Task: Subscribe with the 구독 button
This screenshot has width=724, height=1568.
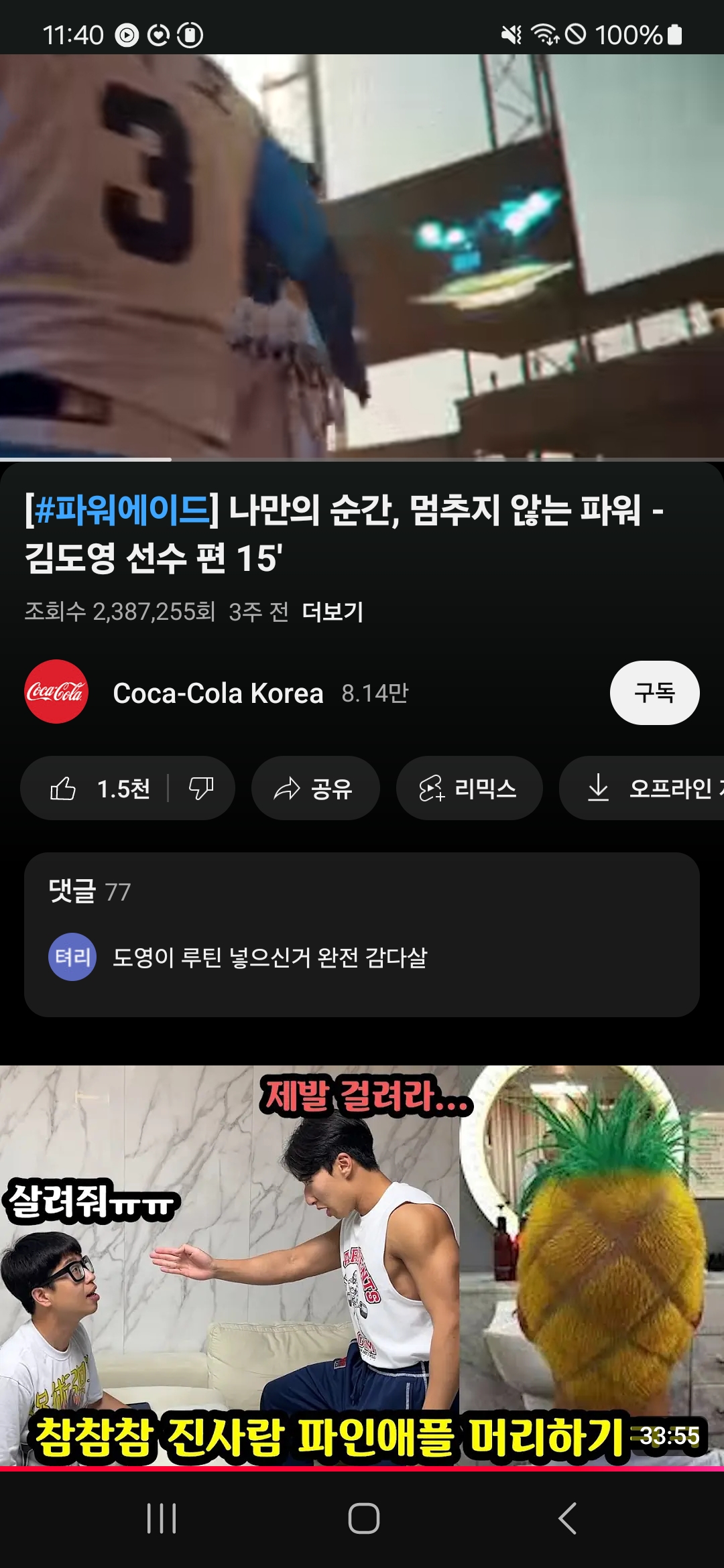Action: click(654, 693)
